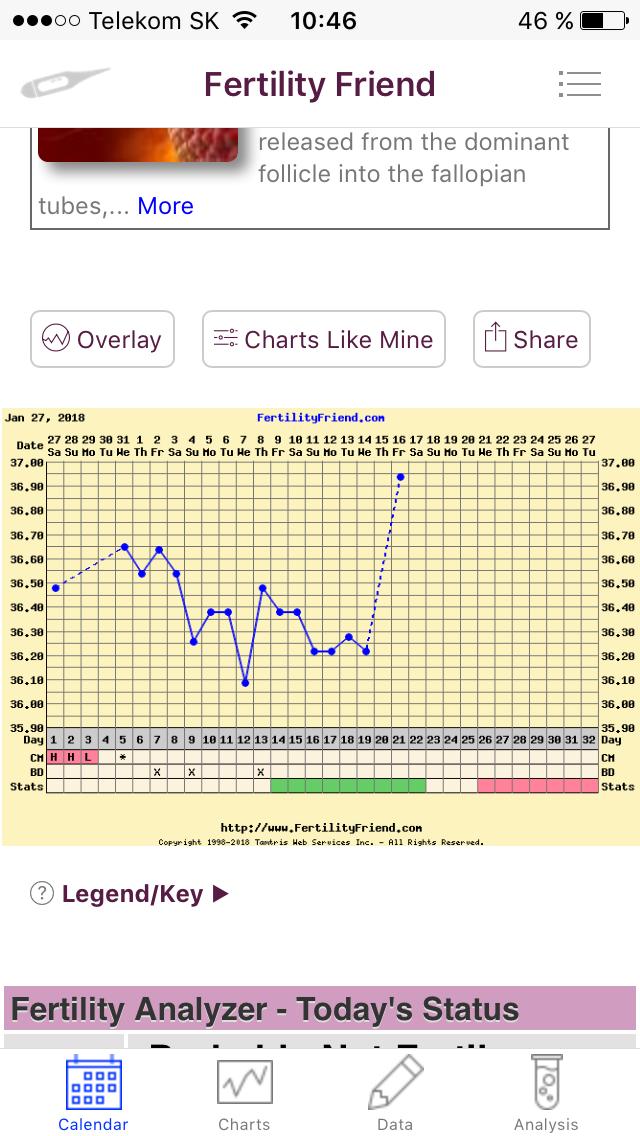Image resolution: width=640 pixels, height=1136 pixels.
Task: Open Charts Like Mine
Action: coord(323,340)
